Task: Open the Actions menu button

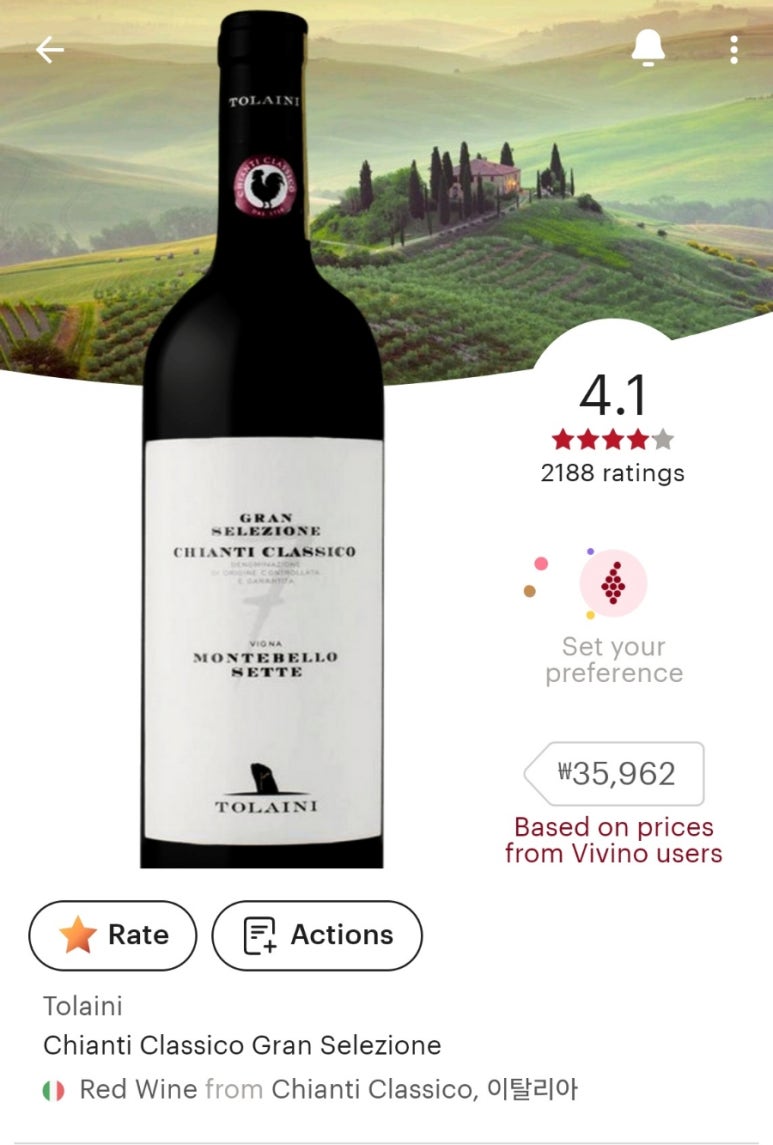Action: click(317, 935)
